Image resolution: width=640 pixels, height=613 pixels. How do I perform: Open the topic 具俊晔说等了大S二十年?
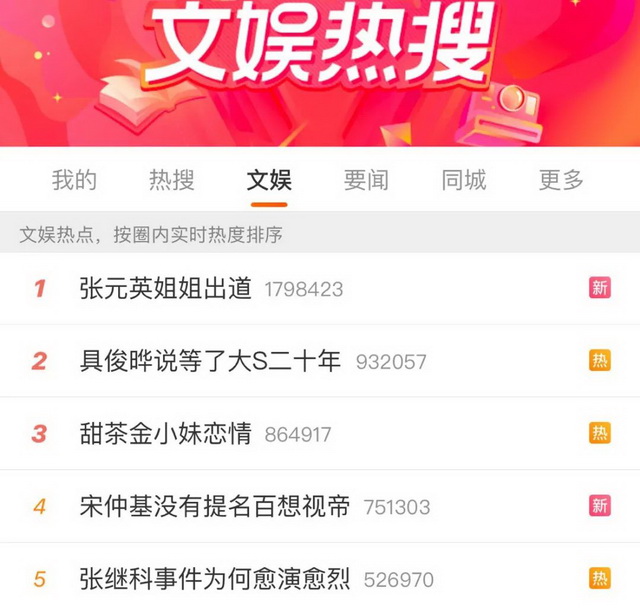pos(210,361)
